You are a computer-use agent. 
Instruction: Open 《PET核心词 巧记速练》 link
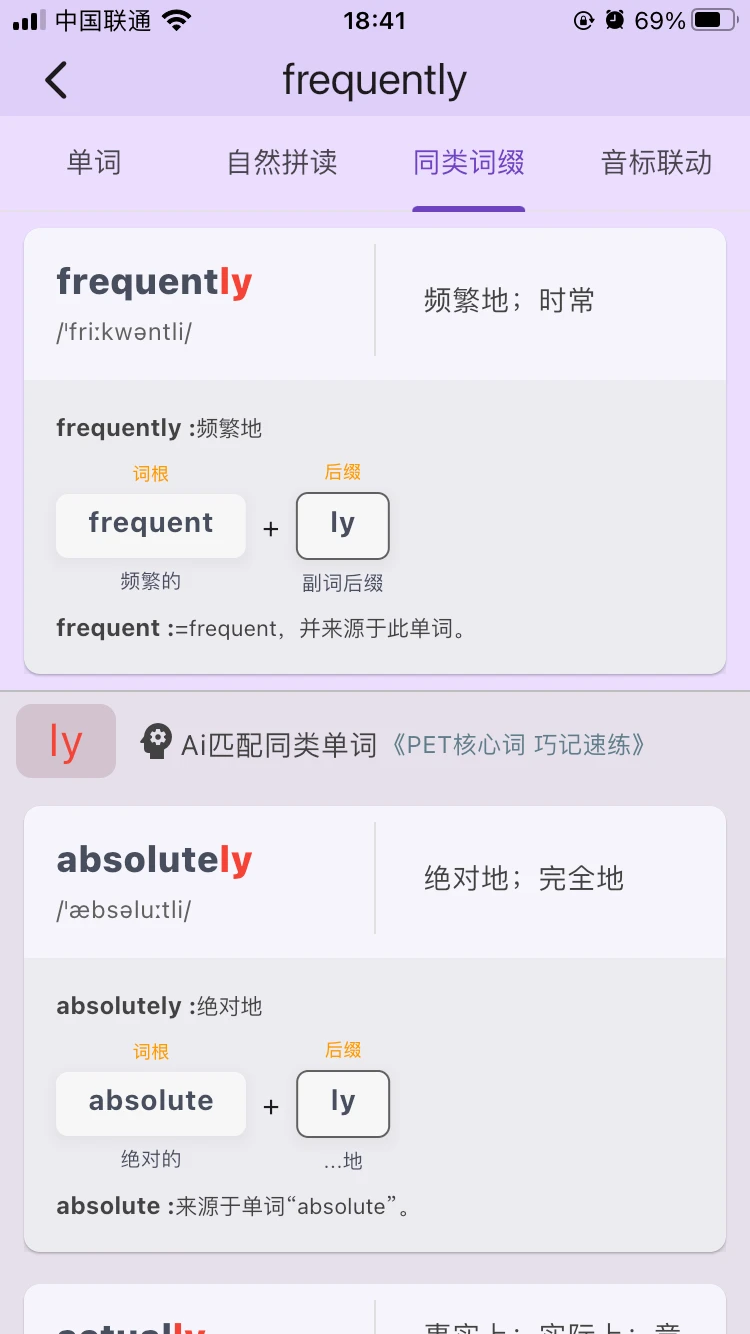click(x=516, y=744)
